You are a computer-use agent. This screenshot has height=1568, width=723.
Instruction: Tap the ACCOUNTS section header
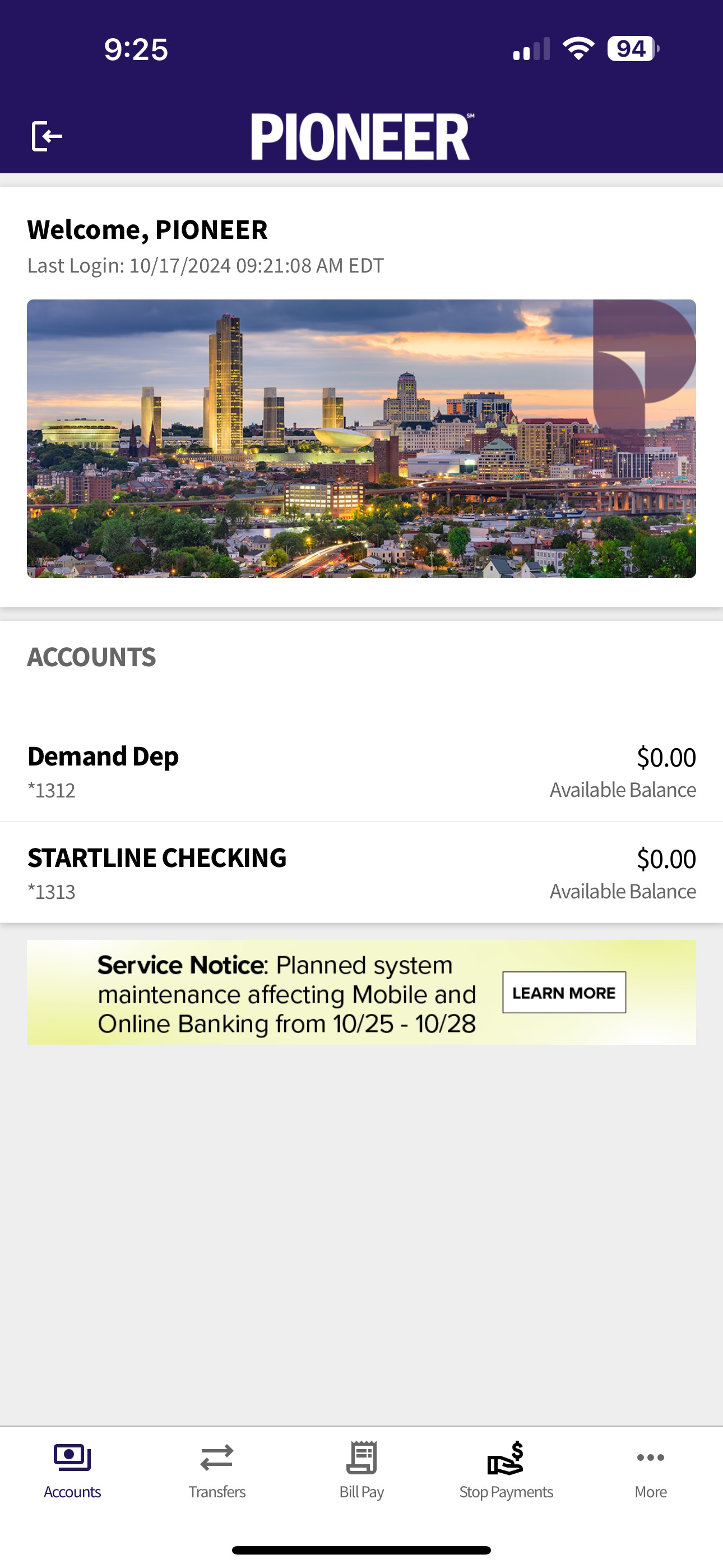(91, 656)
